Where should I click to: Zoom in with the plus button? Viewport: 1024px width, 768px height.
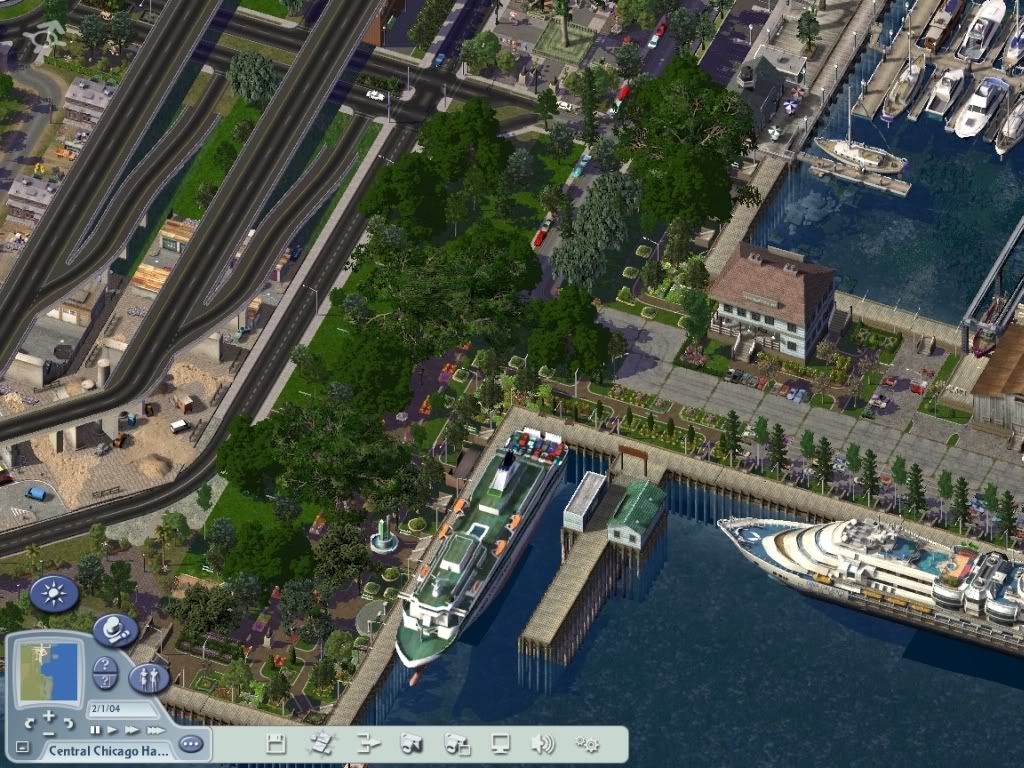[x=49, y=716]
